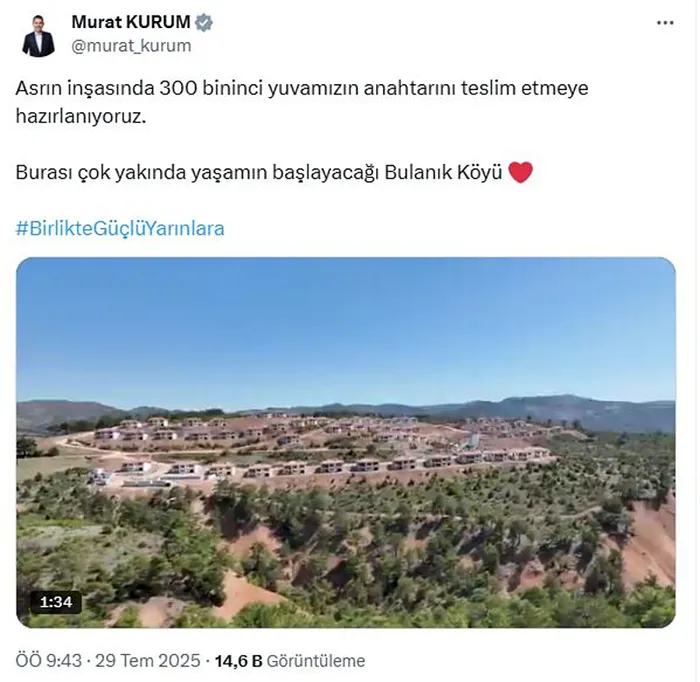The width and height of the screenshot is (700, 682).
Task: Play the Bulanık Köyü video
Action: coord(345,442)
